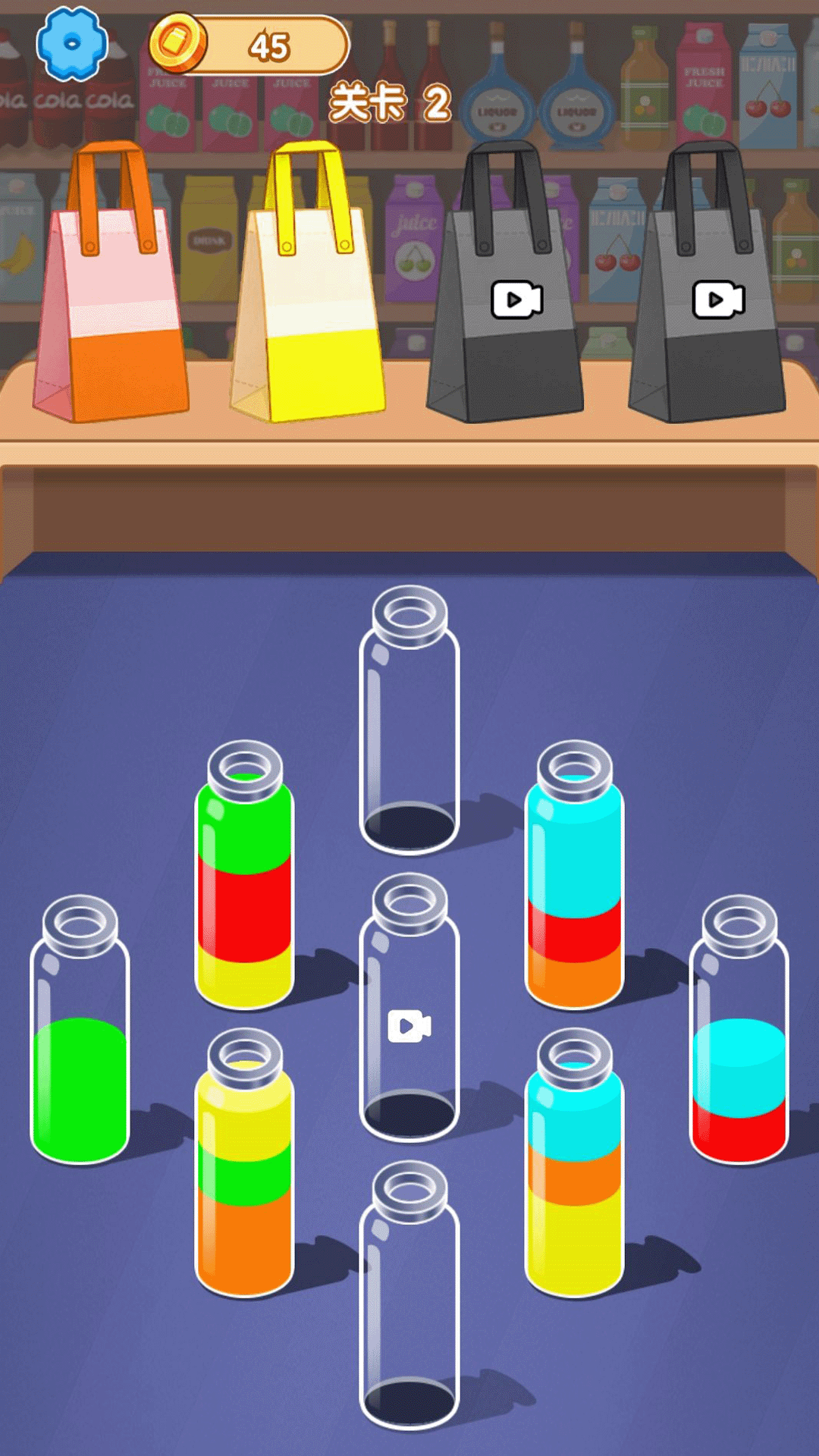Select the cyan and red bottle
819x1456 pixels.
[739, 1046]
